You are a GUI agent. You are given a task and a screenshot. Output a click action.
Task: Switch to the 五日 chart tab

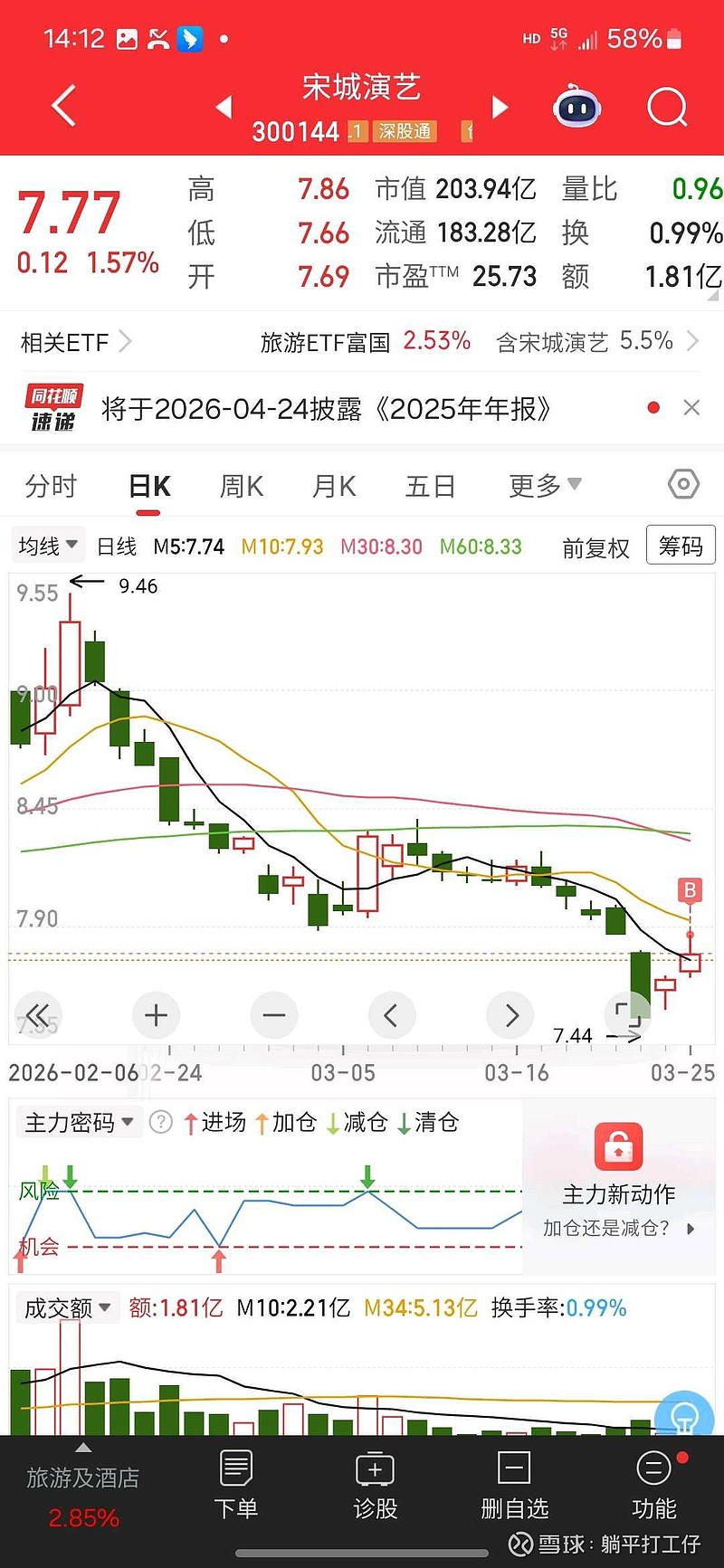430,486
